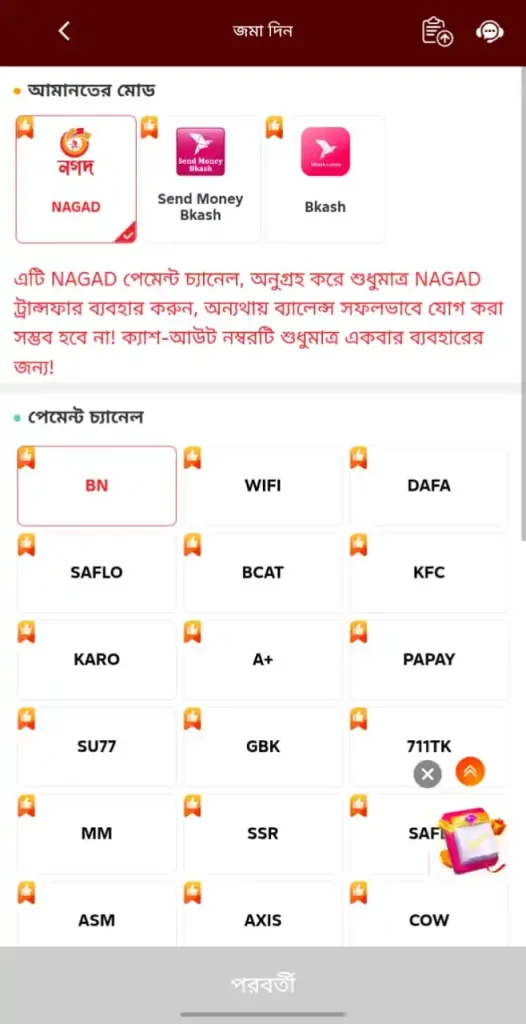Dismiss the floating gift widget
Screen dimensions: 526x1024
[427, 775]
